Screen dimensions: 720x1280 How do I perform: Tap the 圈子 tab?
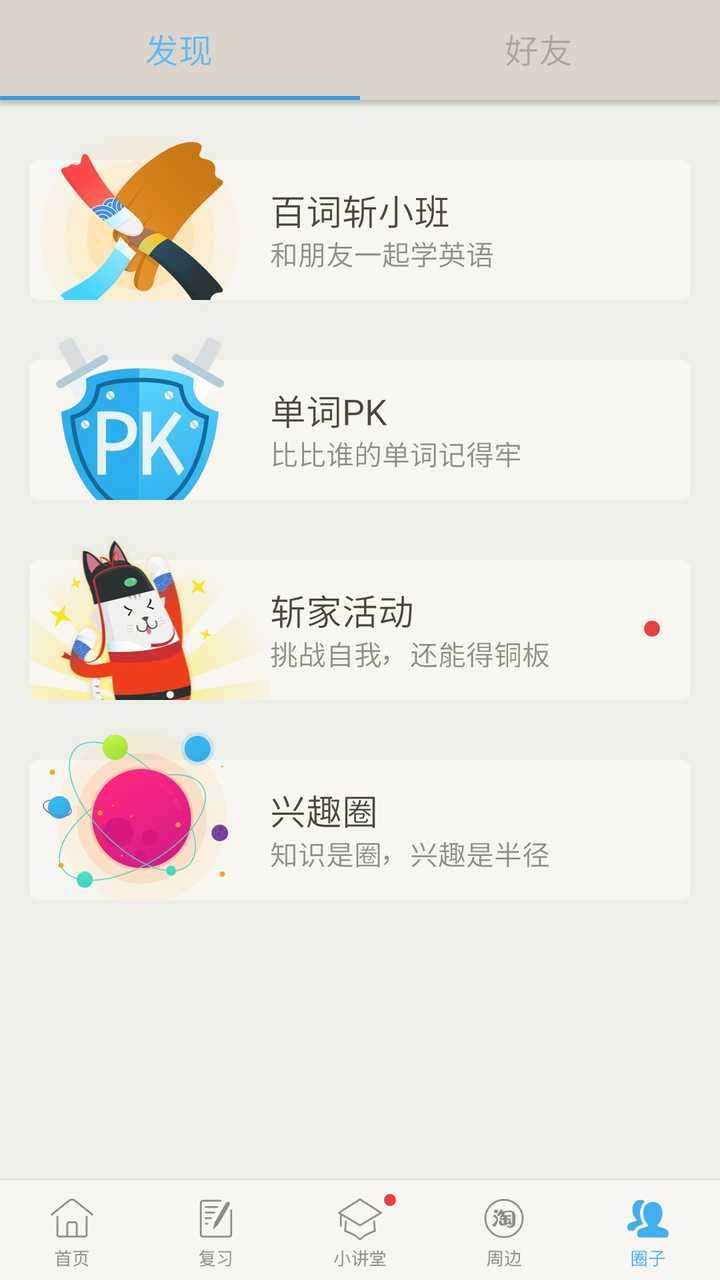click(x=648, y=1232)
